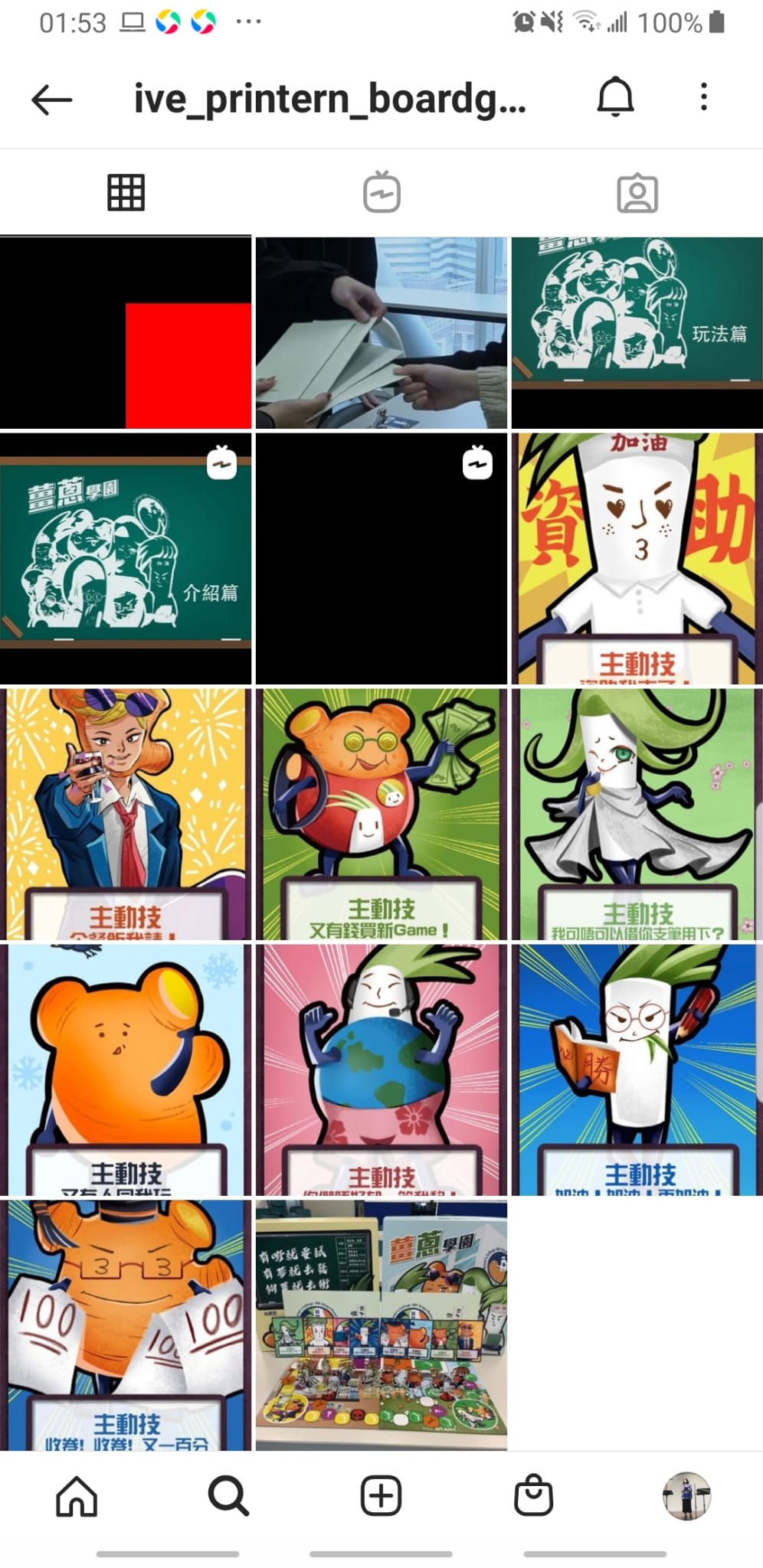This screenshot has height=1568, width=763.
Task: Go back using the arrow icon
Action: click(52, 100)
